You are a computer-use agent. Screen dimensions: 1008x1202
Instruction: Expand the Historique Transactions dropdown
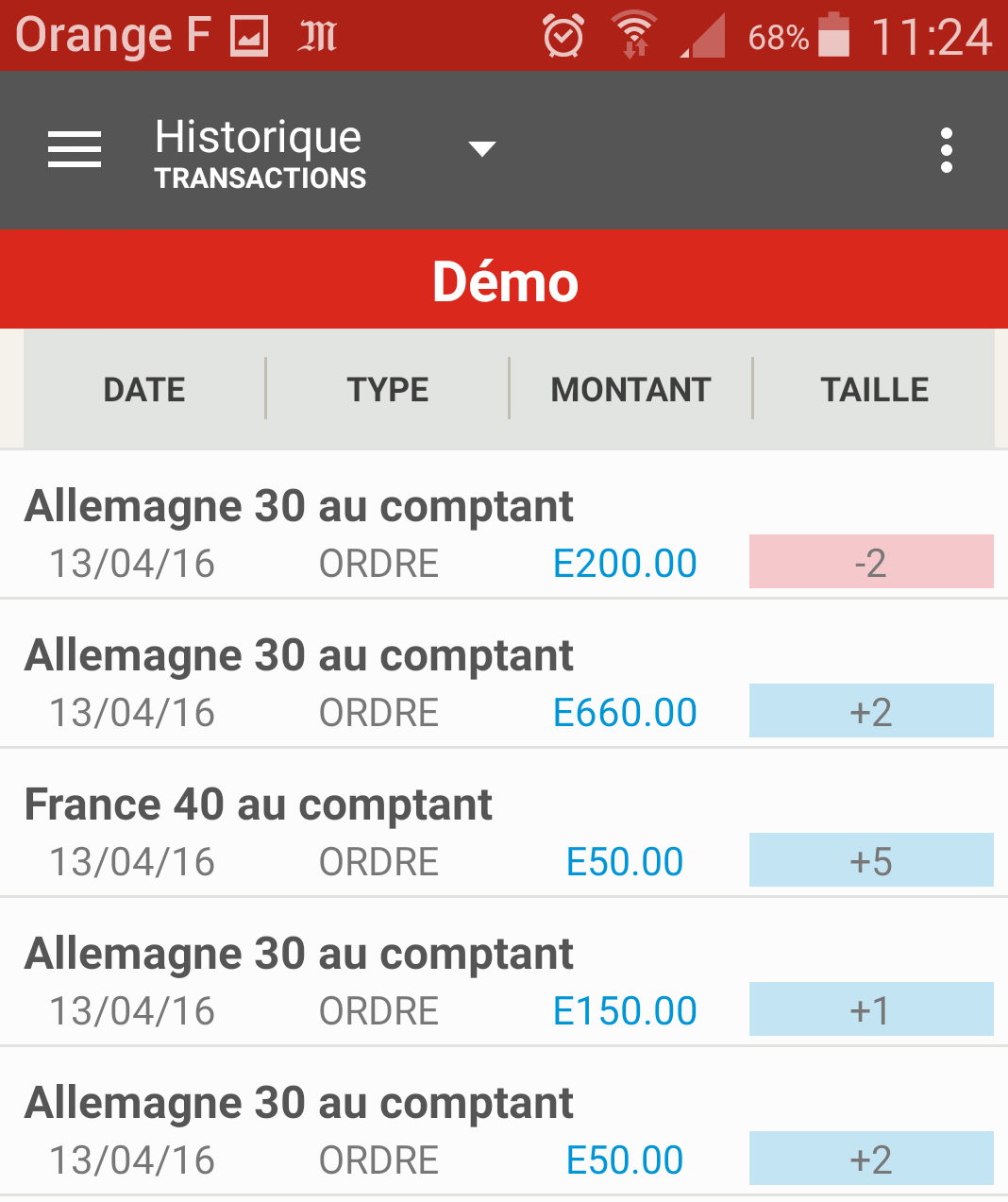[x=481, y=149]
